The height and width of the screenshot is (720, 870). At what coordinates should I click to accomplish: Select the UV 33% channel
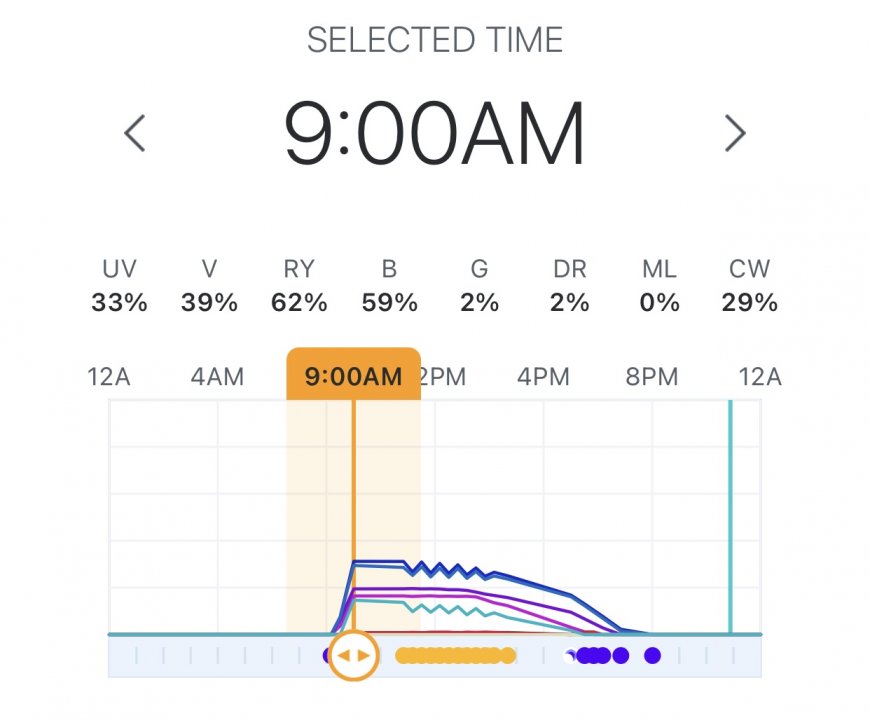coord(119,286)
